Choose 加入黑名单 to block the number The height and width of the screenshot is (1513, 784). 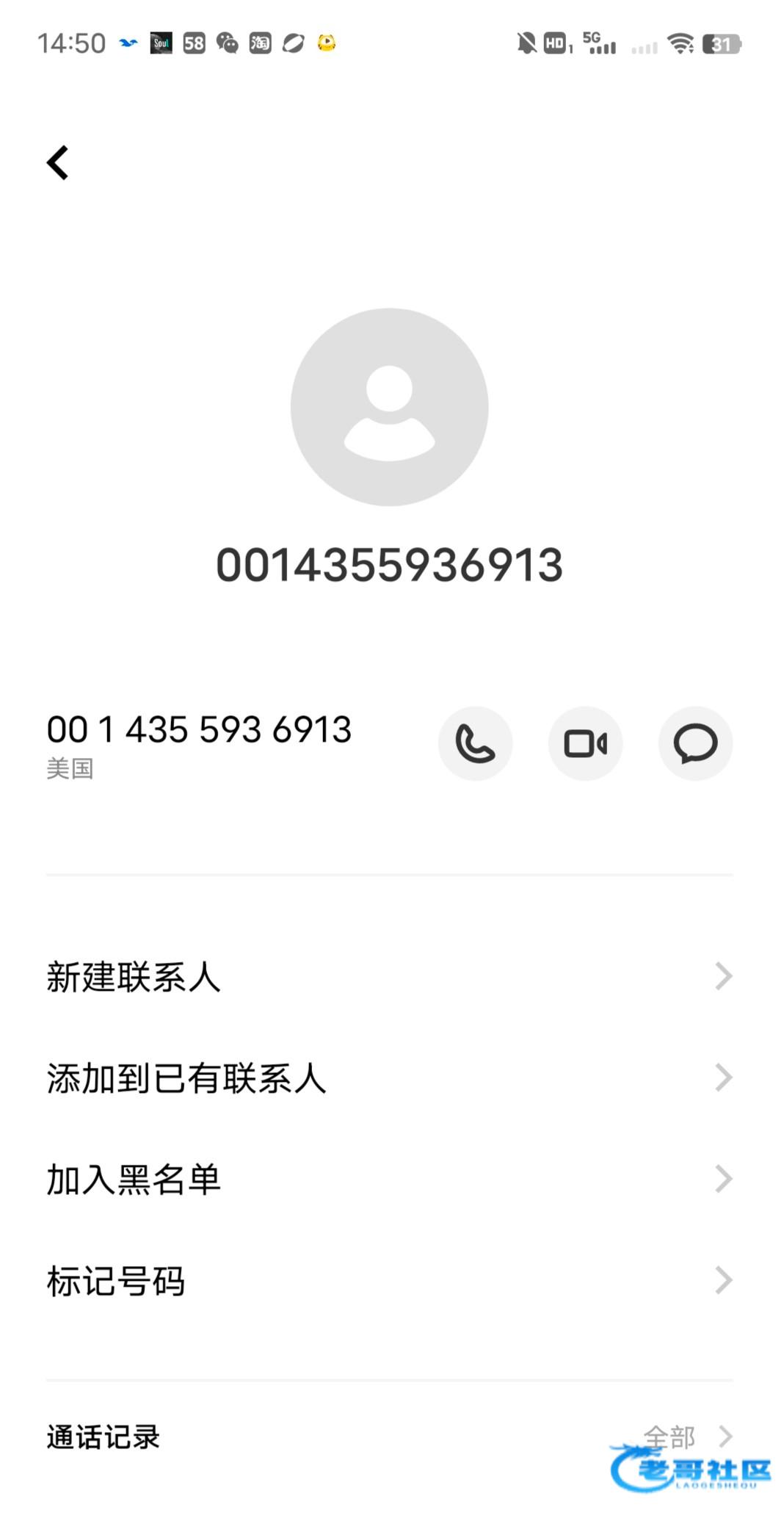click(x=389, y=1180)
